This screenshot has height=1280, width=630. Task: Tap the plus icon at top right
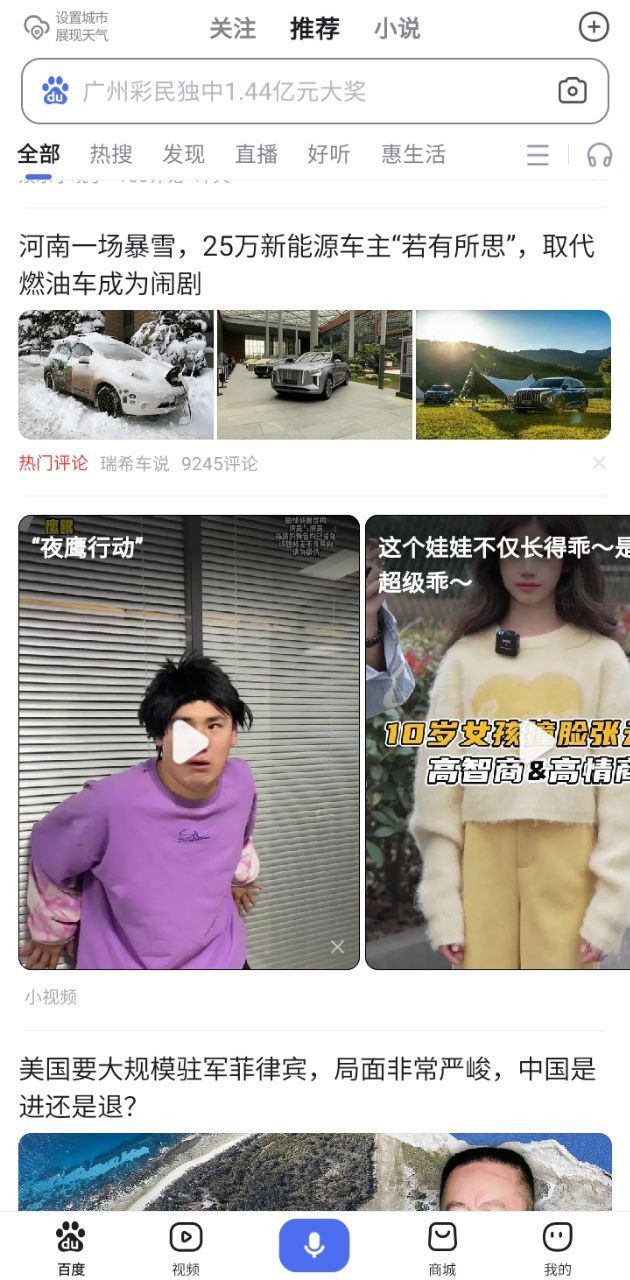(x=594, y=27)
